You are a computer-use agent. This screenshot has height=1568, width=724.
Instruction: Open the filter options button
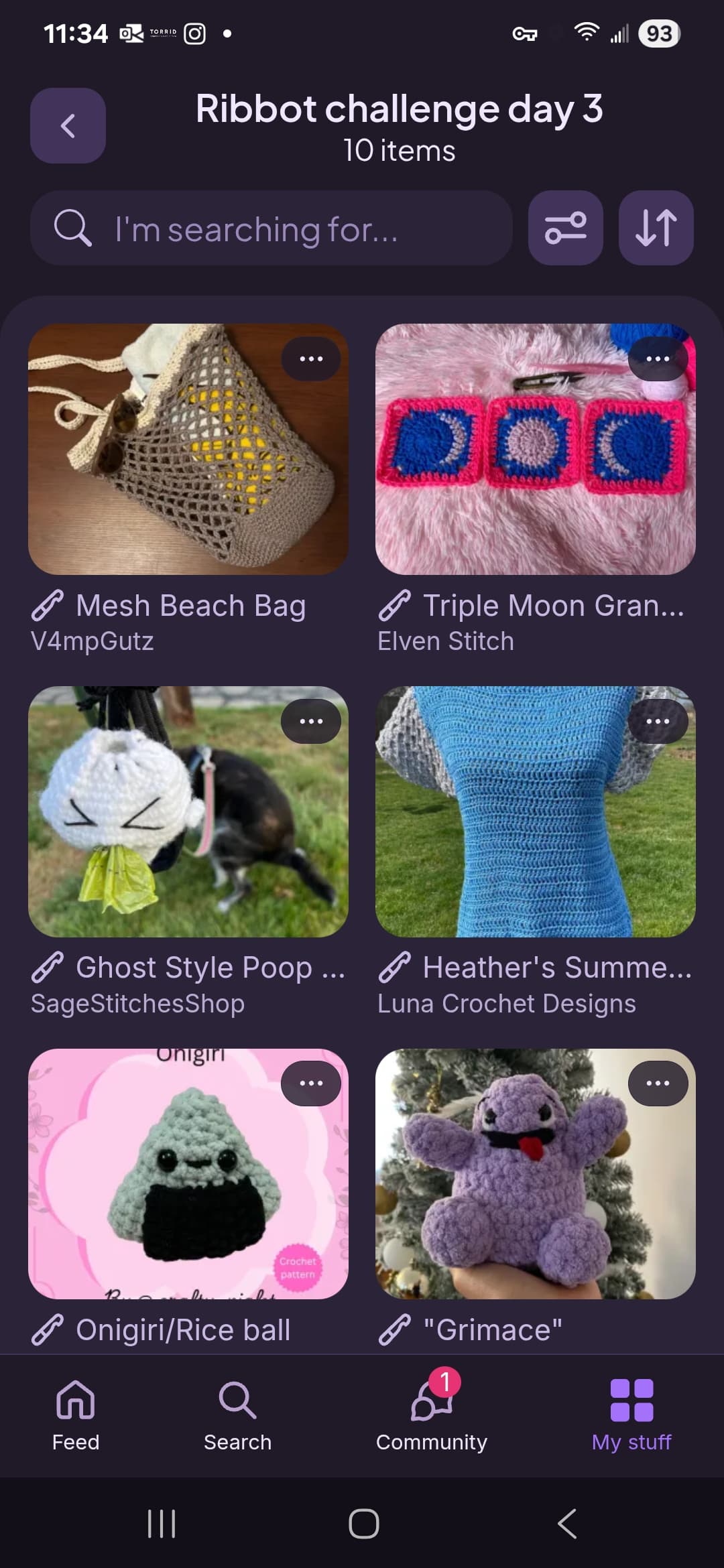click(x=565, y=228)
